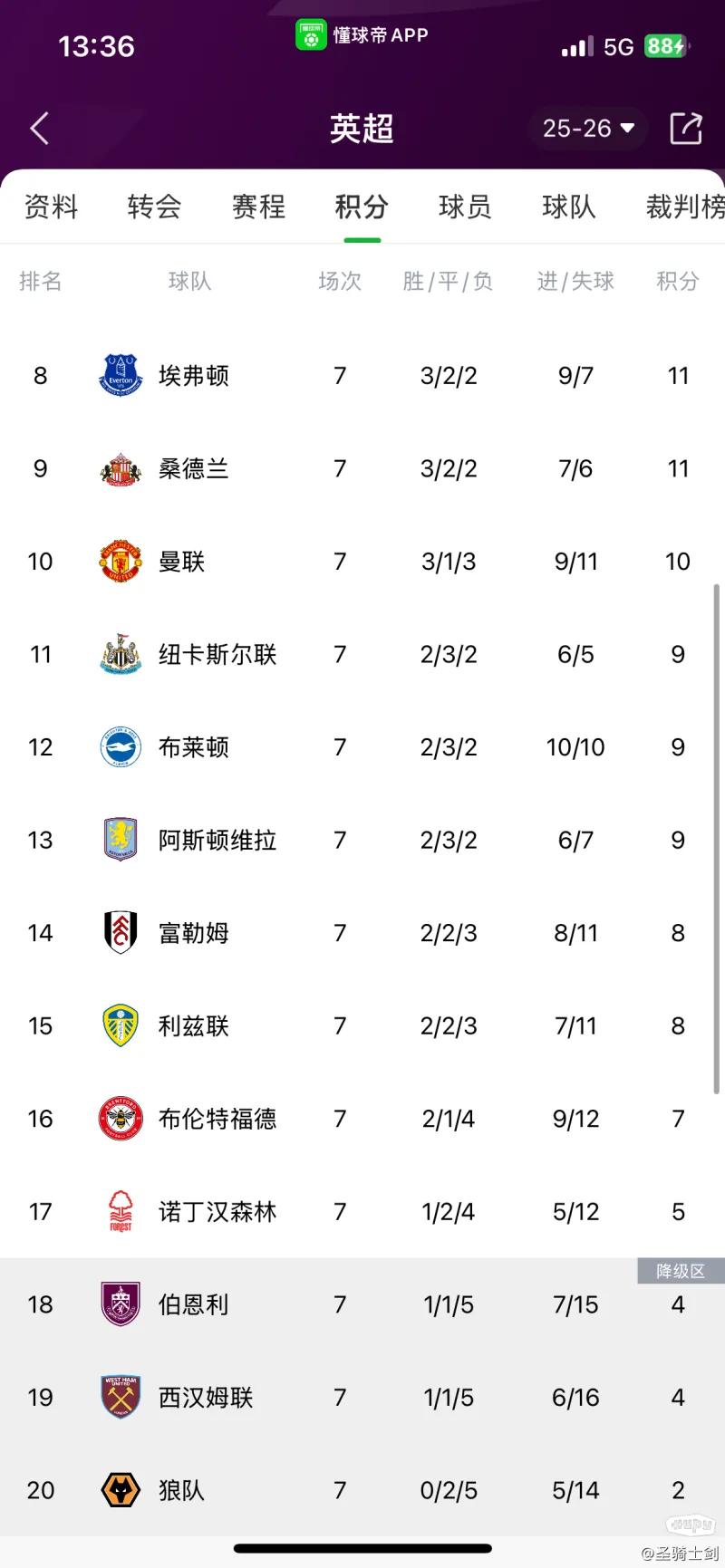Switch to the 资料 tab
725x1568 pixels.
pyautogui.click(x=51, y=207)
